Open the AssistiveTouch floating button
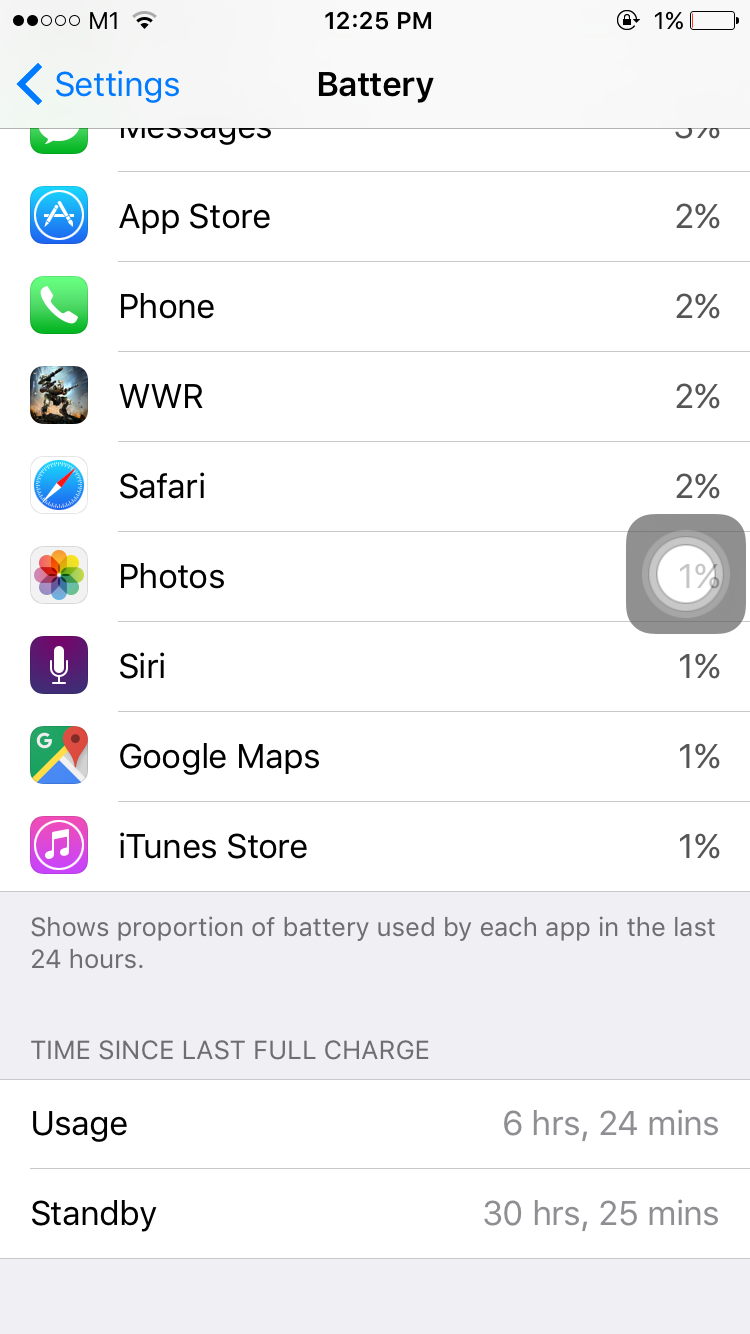 (x=686, y=574)
